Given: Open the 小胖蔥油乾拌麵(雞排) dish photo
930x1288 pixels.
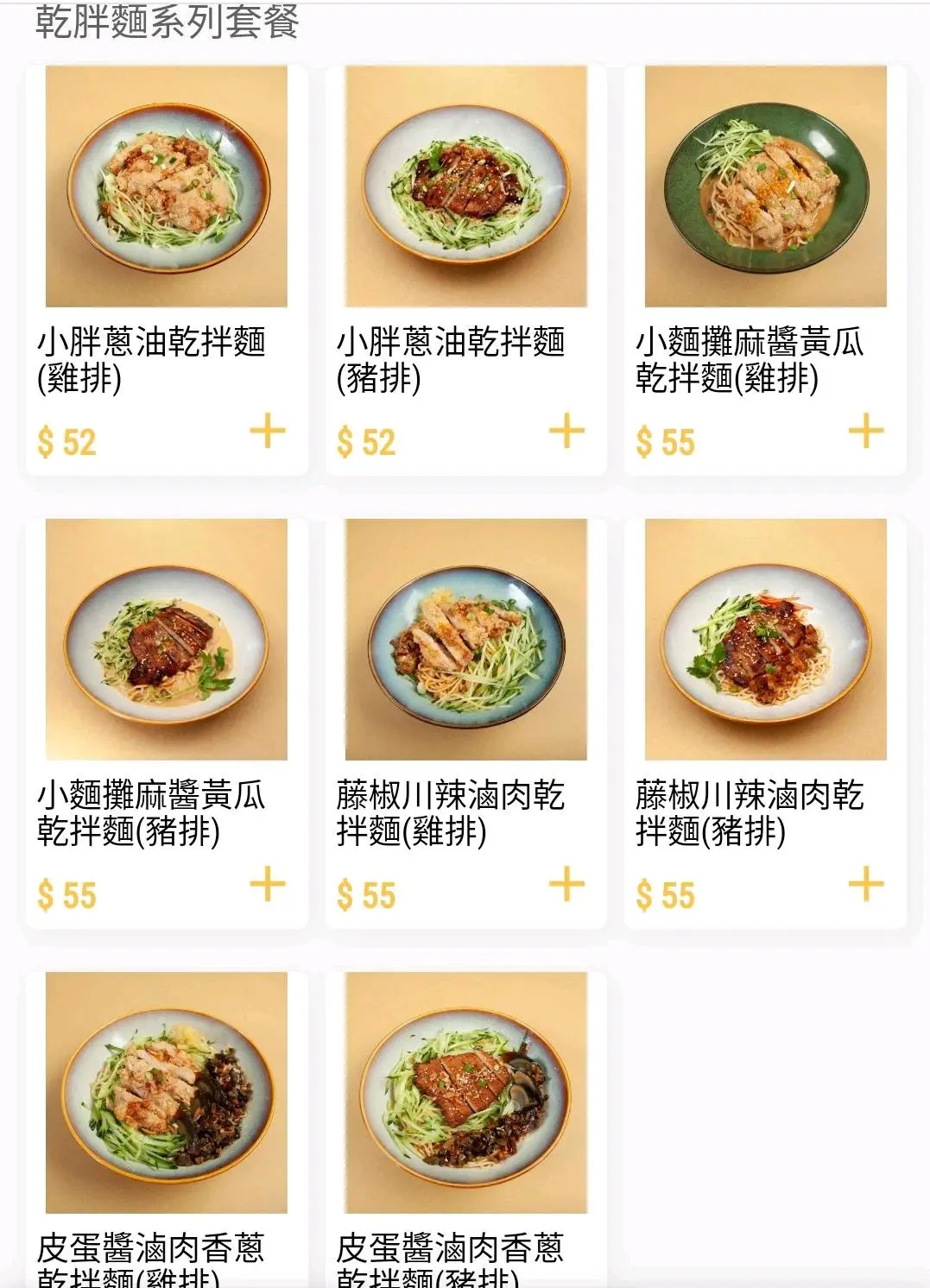Looking at the screenshot, I should point(167,186).
